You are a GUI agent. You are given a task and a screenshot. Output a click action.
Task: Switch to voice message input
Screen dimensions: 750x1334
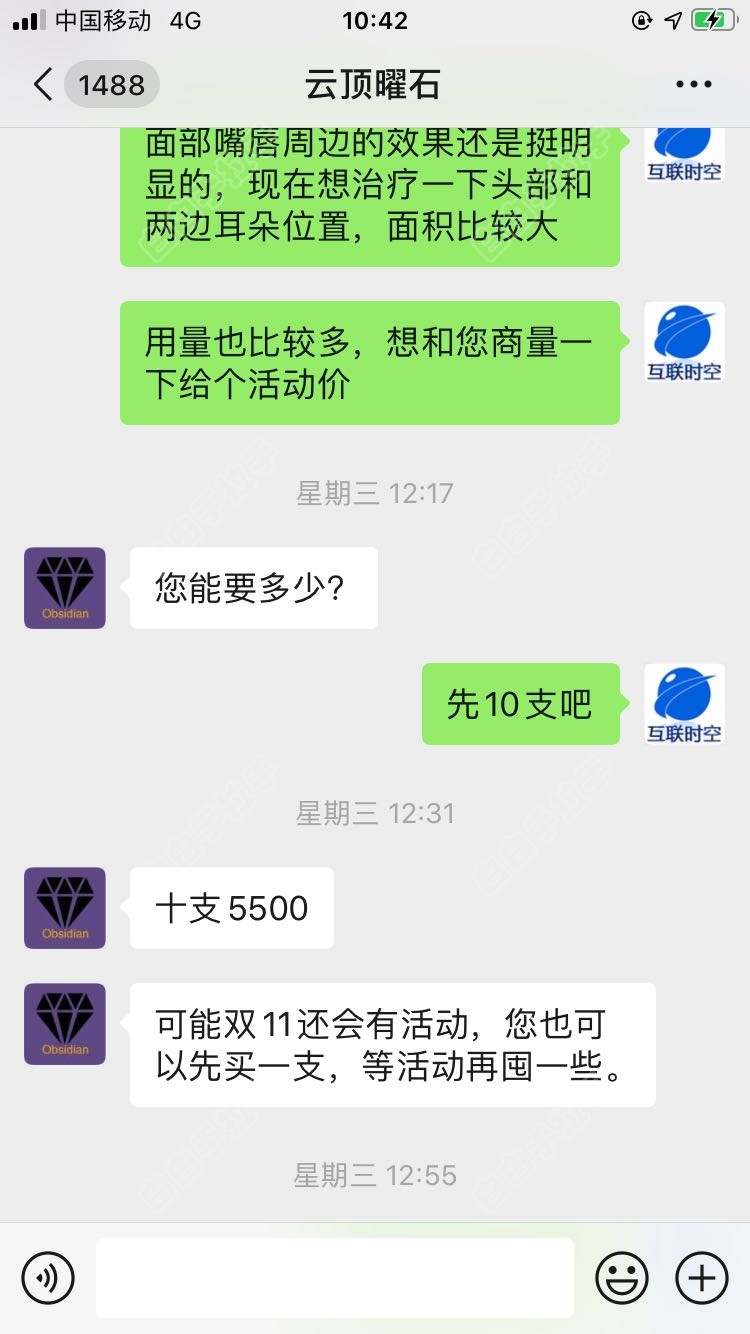tap(48, 1278)
